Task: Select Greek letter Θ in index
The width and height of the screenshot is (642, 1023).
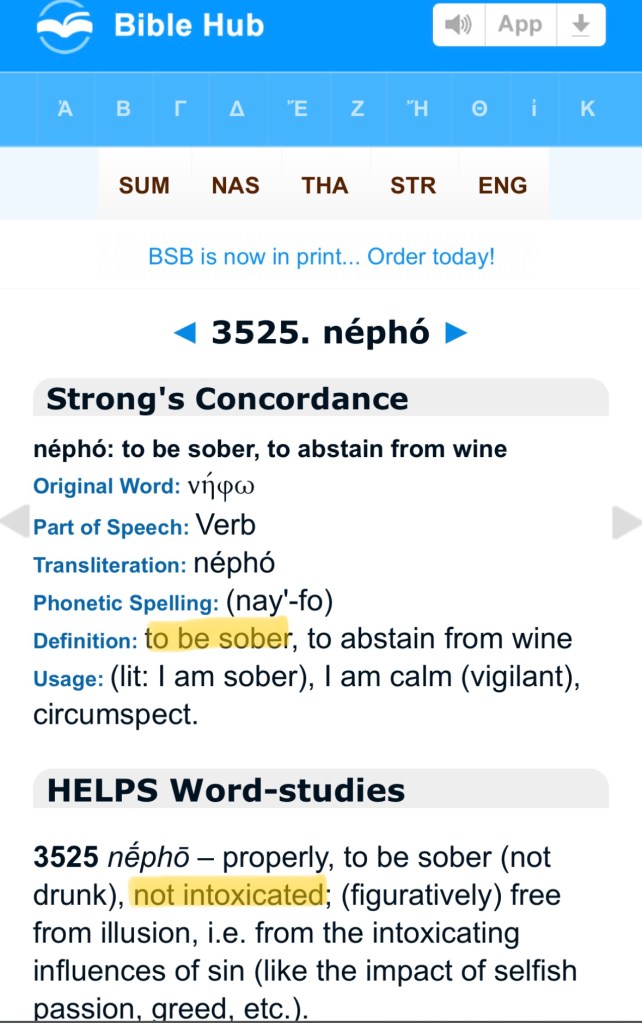Action: 480,109
